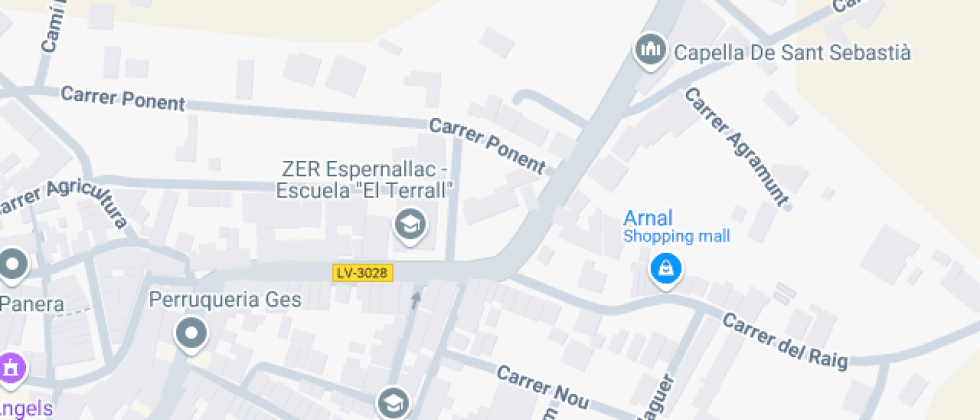Select the ZER Espernallac school marker

click(410, 224)
